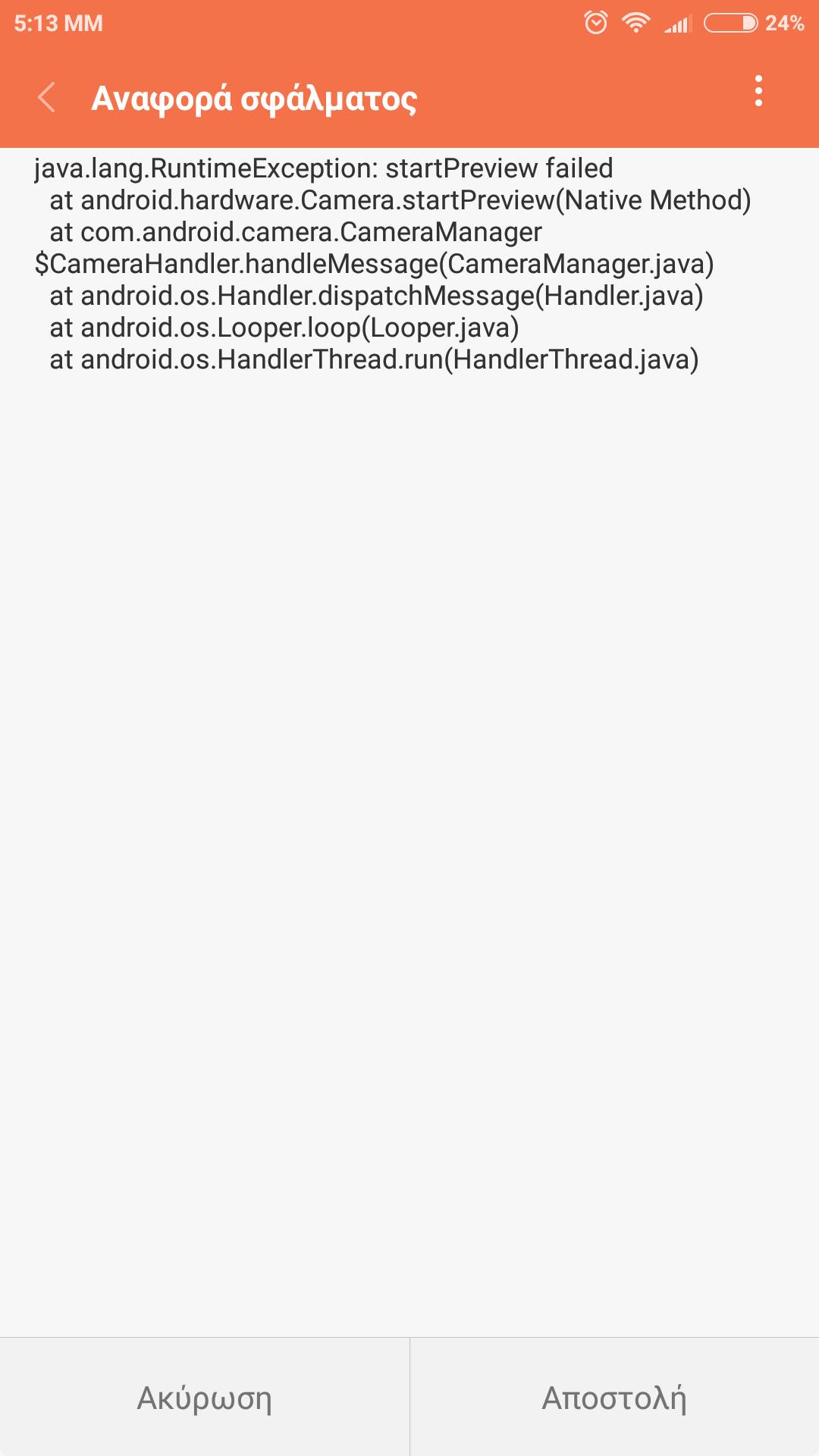Open the three-dot overflow menu

(758, 92)
